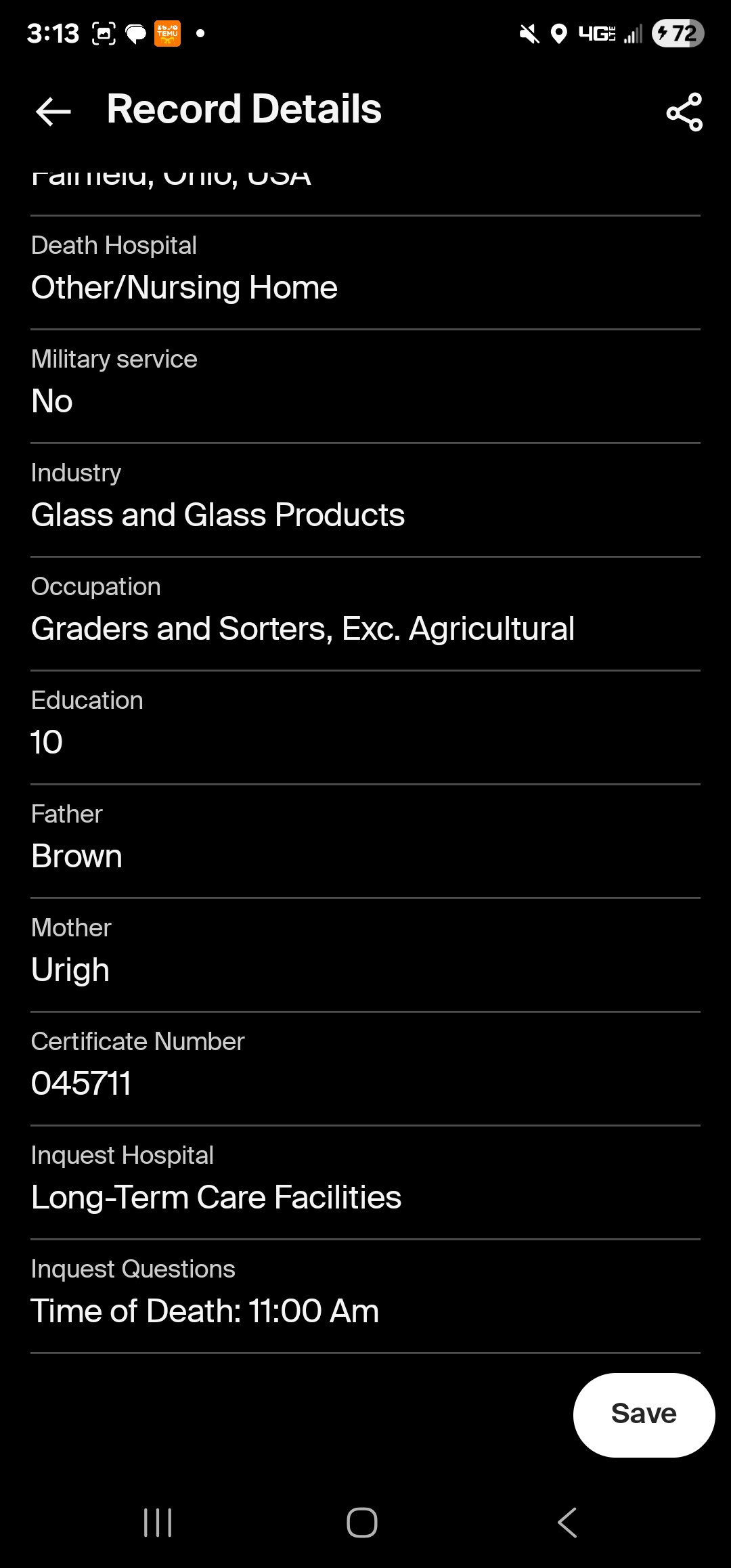This screenshot has width=731, height=1568.
Task: Share this record
Action: (684, 112)
